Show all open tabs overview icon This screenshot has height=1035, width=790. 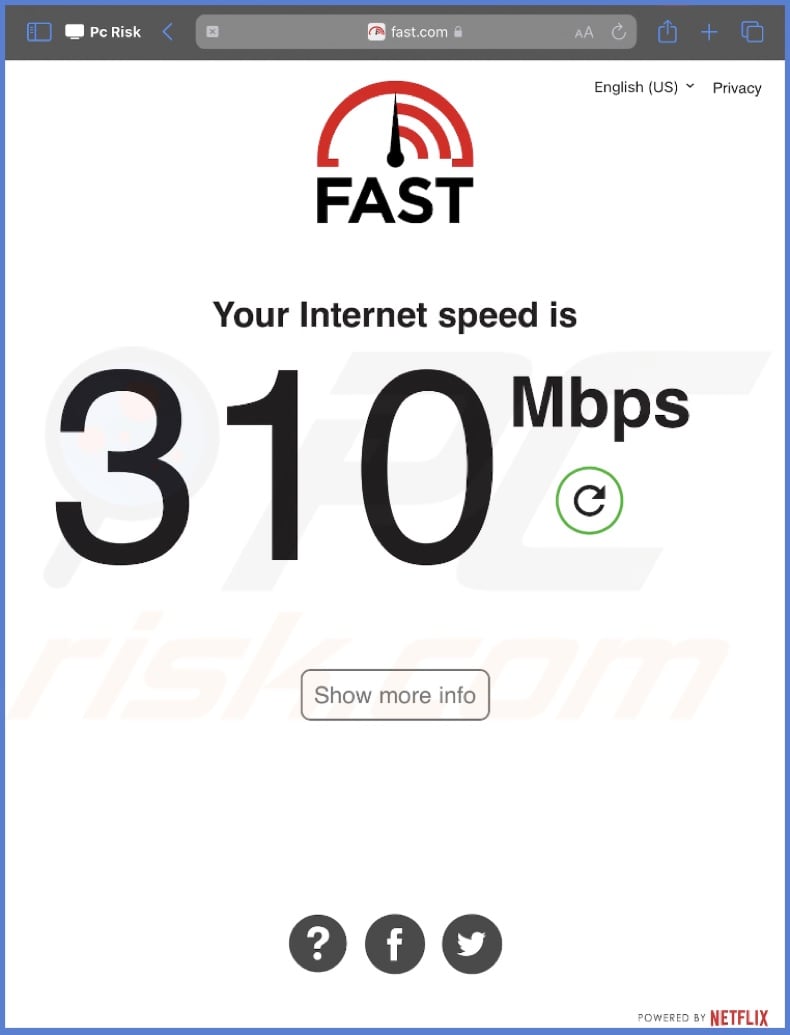(751, 31)
